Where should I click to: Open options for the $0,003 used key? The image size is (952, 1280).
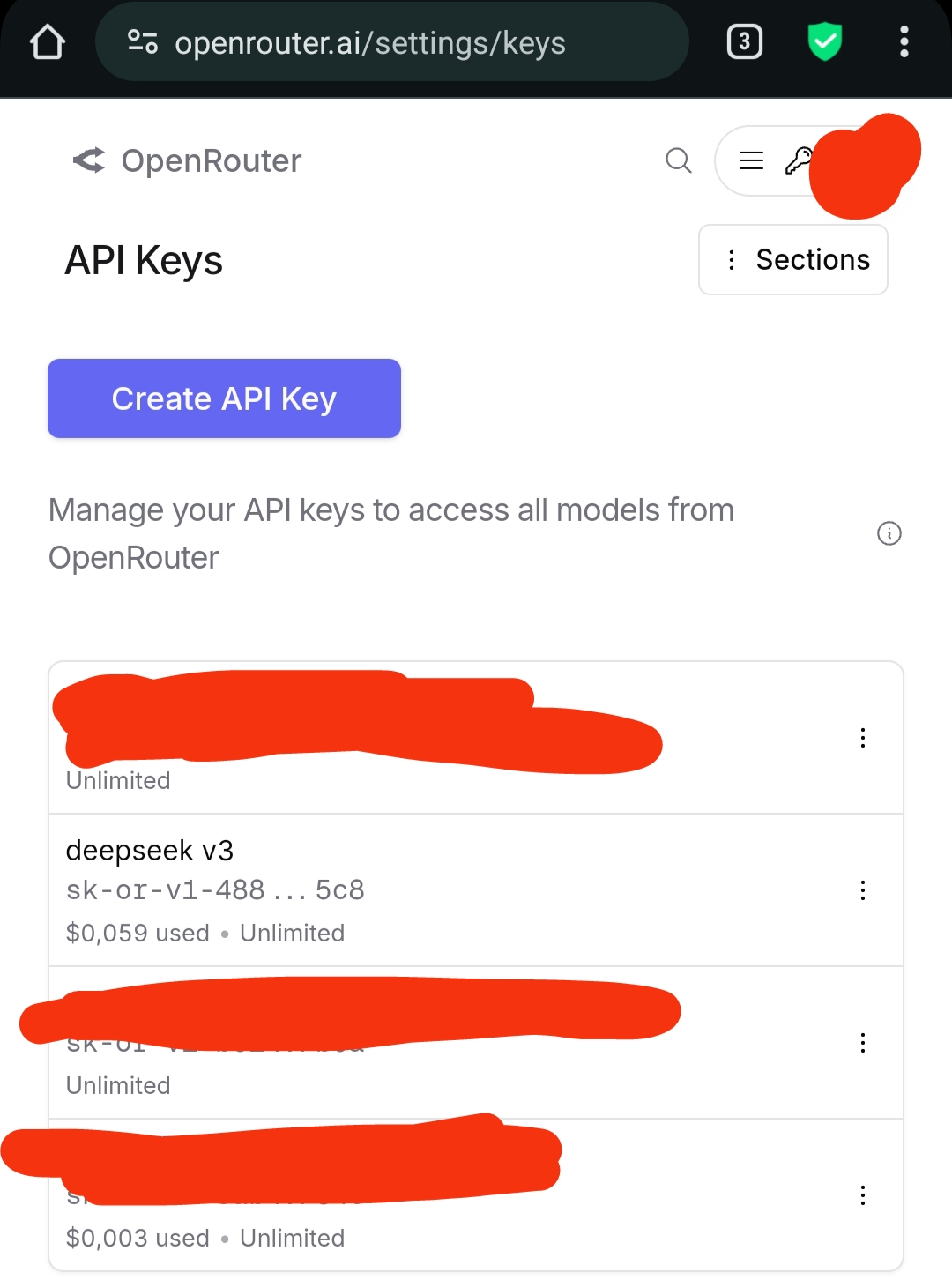coord(863,1195)
